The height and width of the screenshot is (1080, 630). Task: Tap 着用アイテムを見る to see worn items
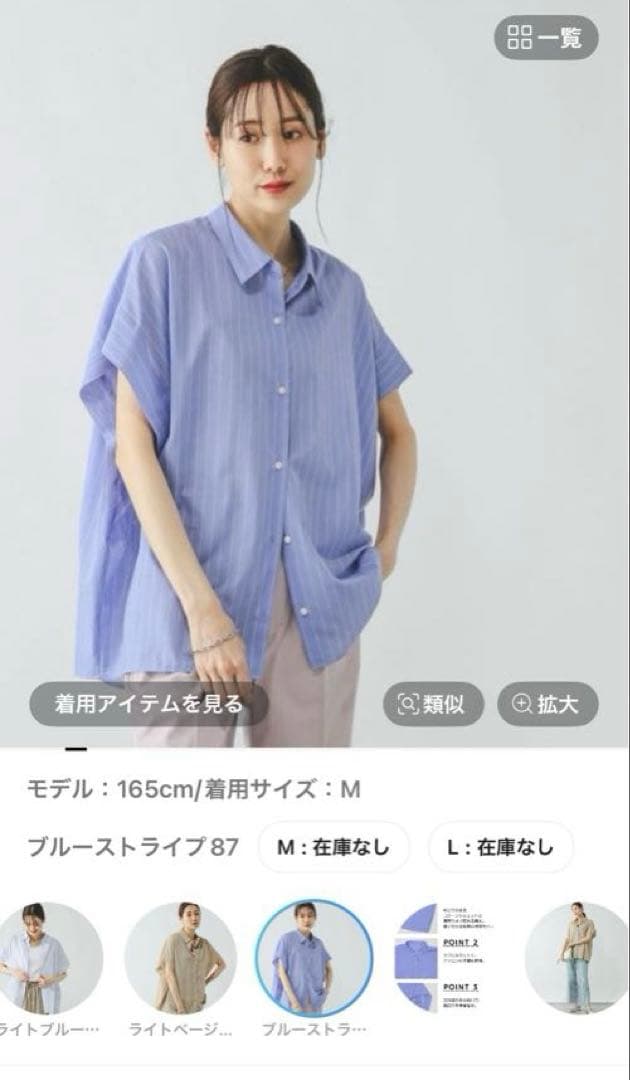(149, 703)
